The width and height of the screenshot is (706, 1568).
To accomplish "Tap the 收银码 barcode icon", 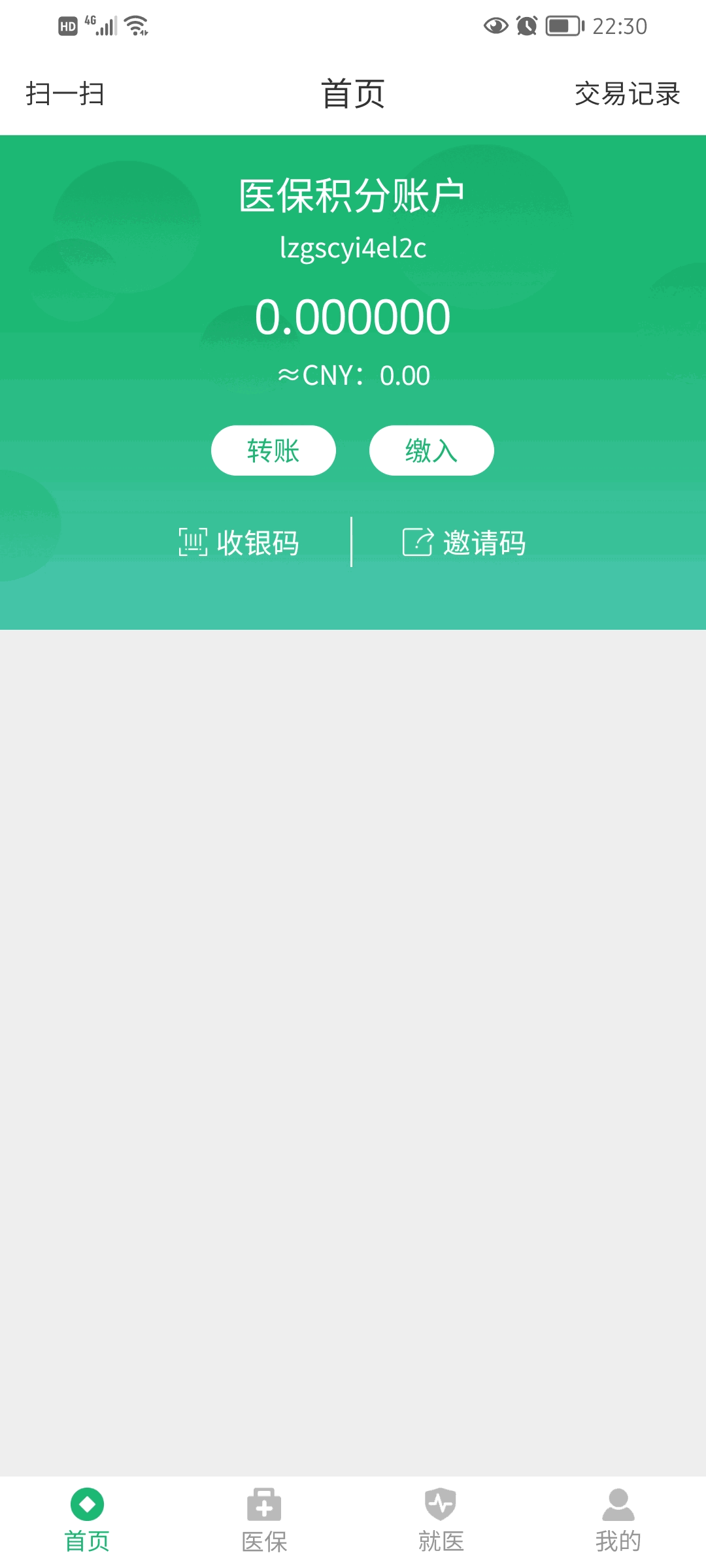I will tap(192, 542).
